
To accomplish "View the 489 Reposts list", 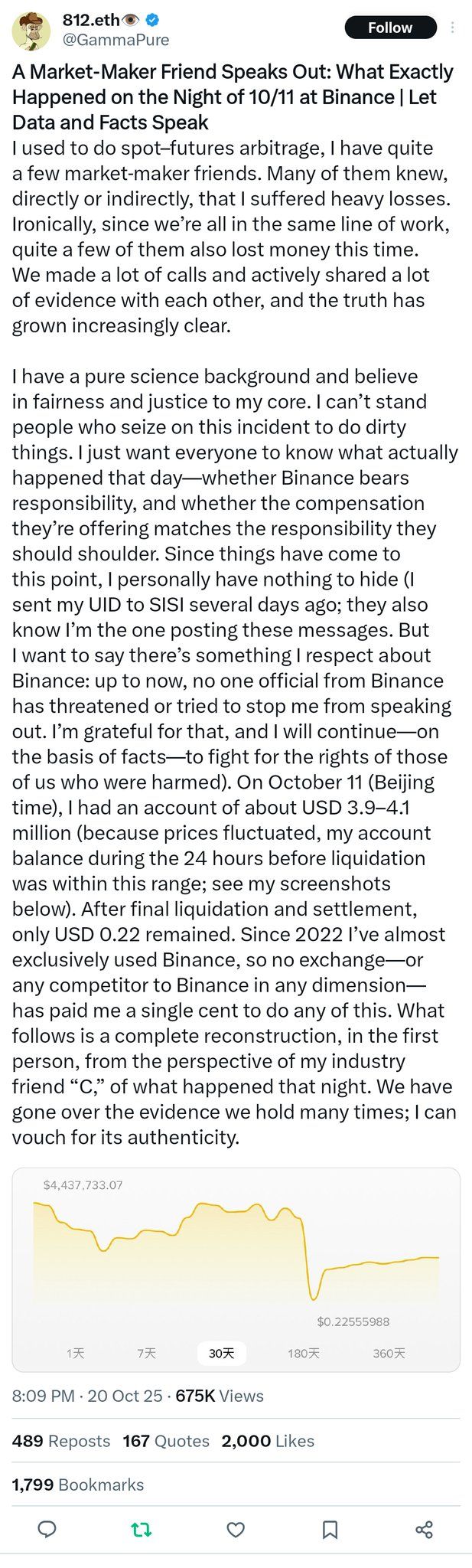I will click(61, 1441).
